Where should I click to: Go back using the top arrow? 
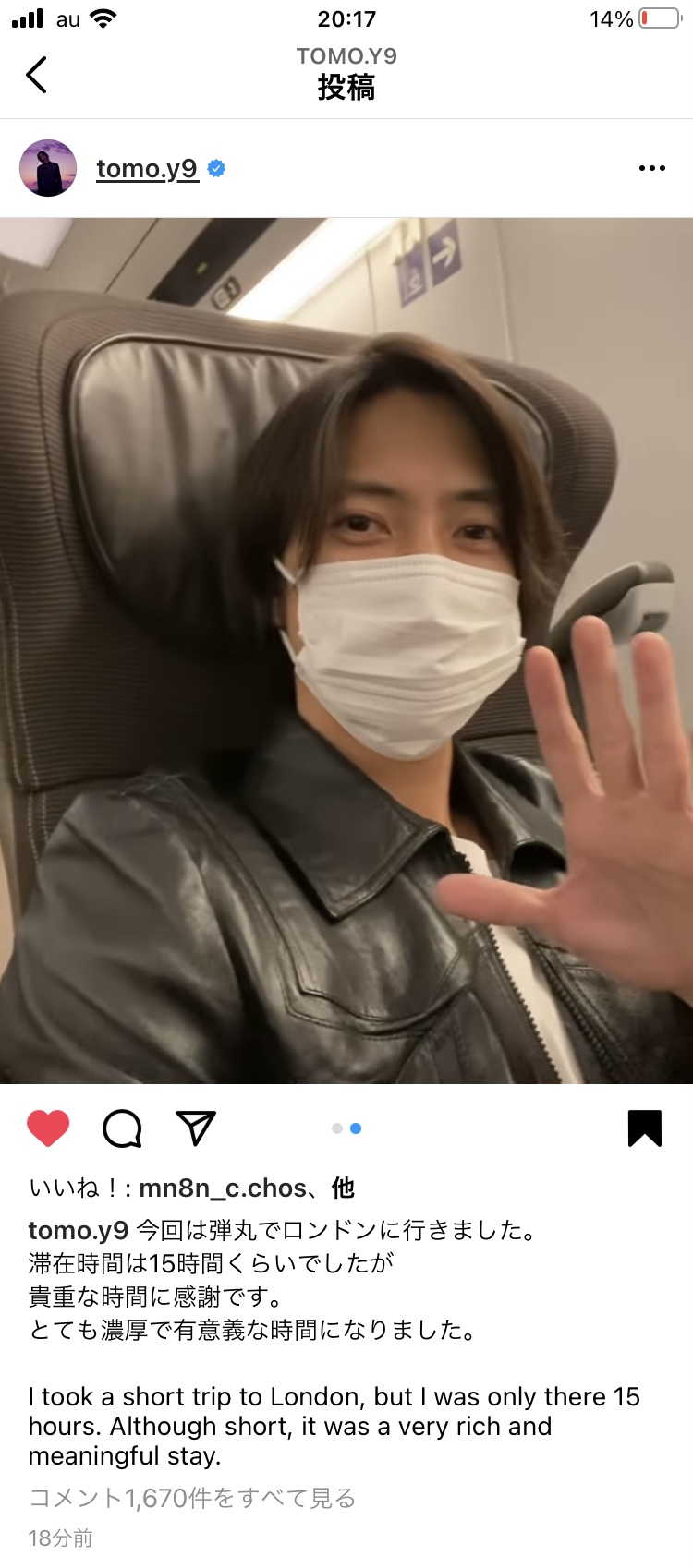37,75
